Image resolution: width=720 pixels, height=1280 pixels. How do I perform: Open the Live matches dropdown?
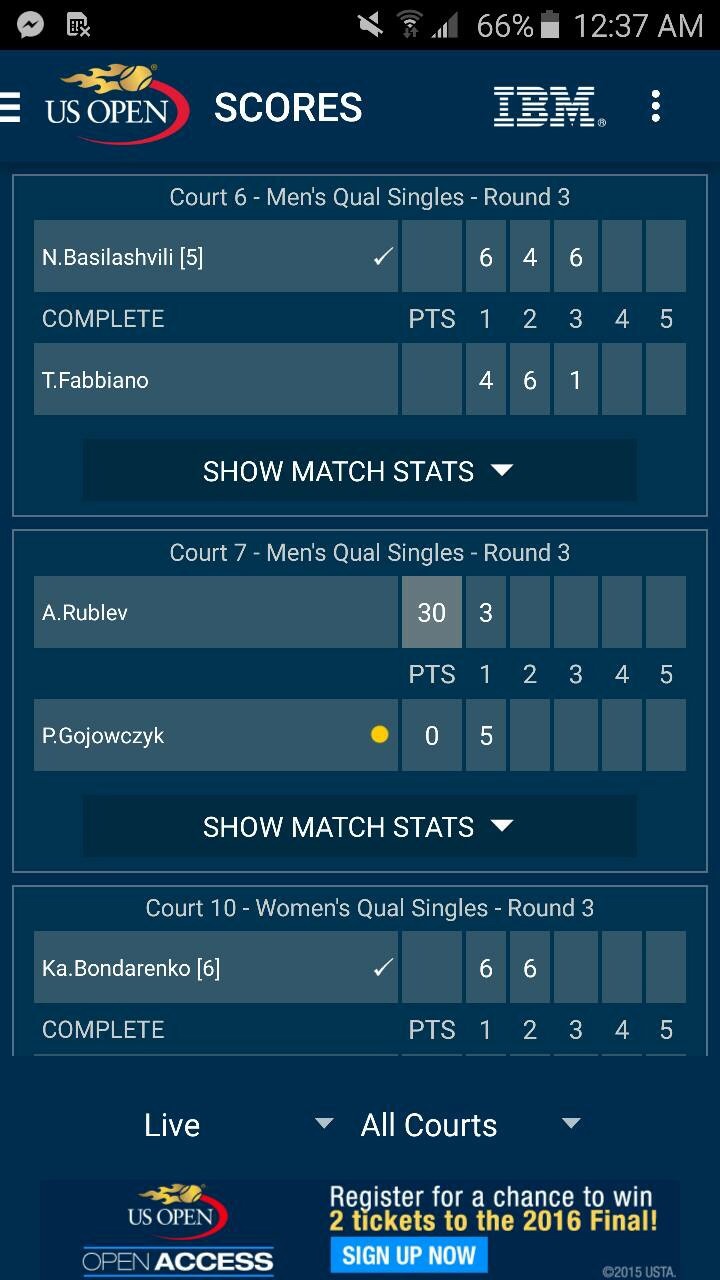[236, 1125]
